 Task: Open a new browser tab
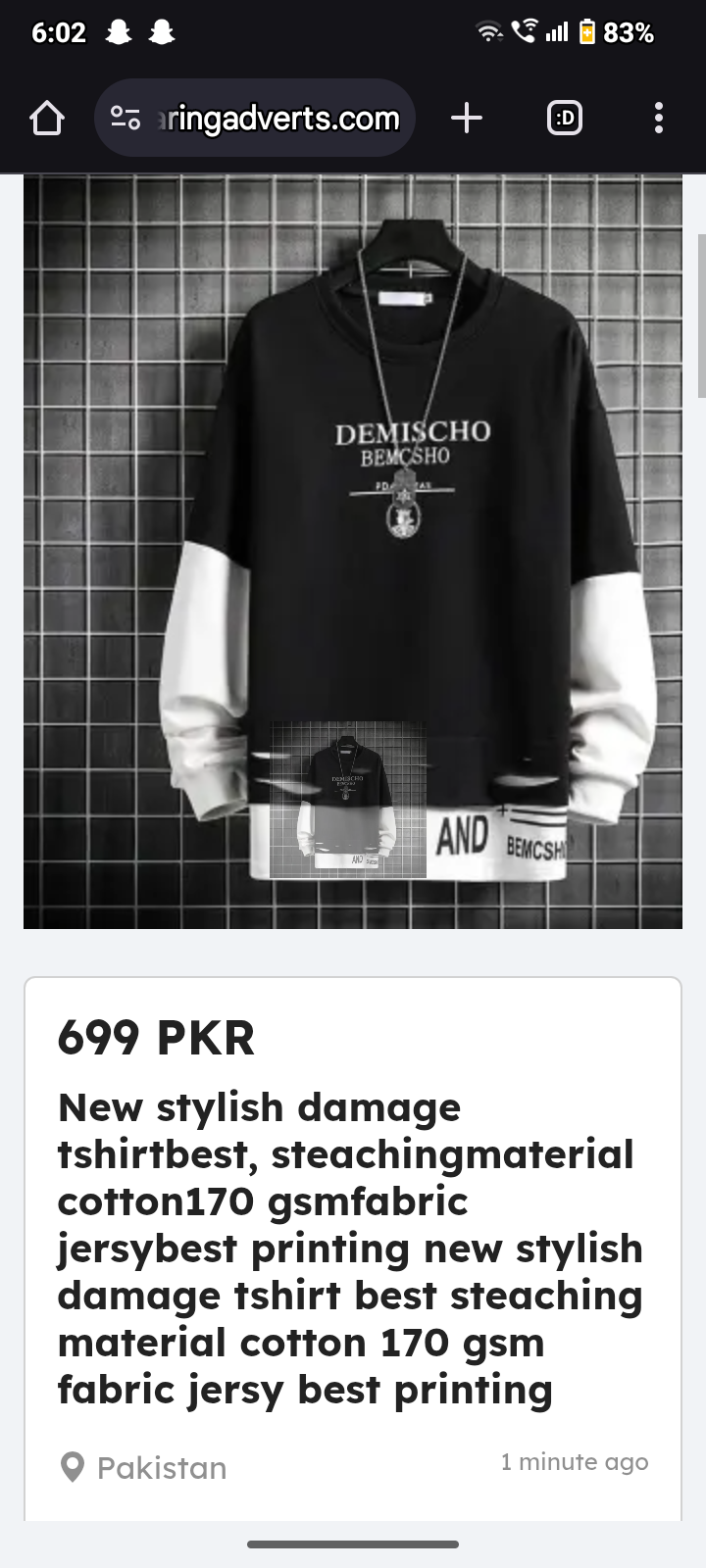pyautogui.click(x=467, y=119)
